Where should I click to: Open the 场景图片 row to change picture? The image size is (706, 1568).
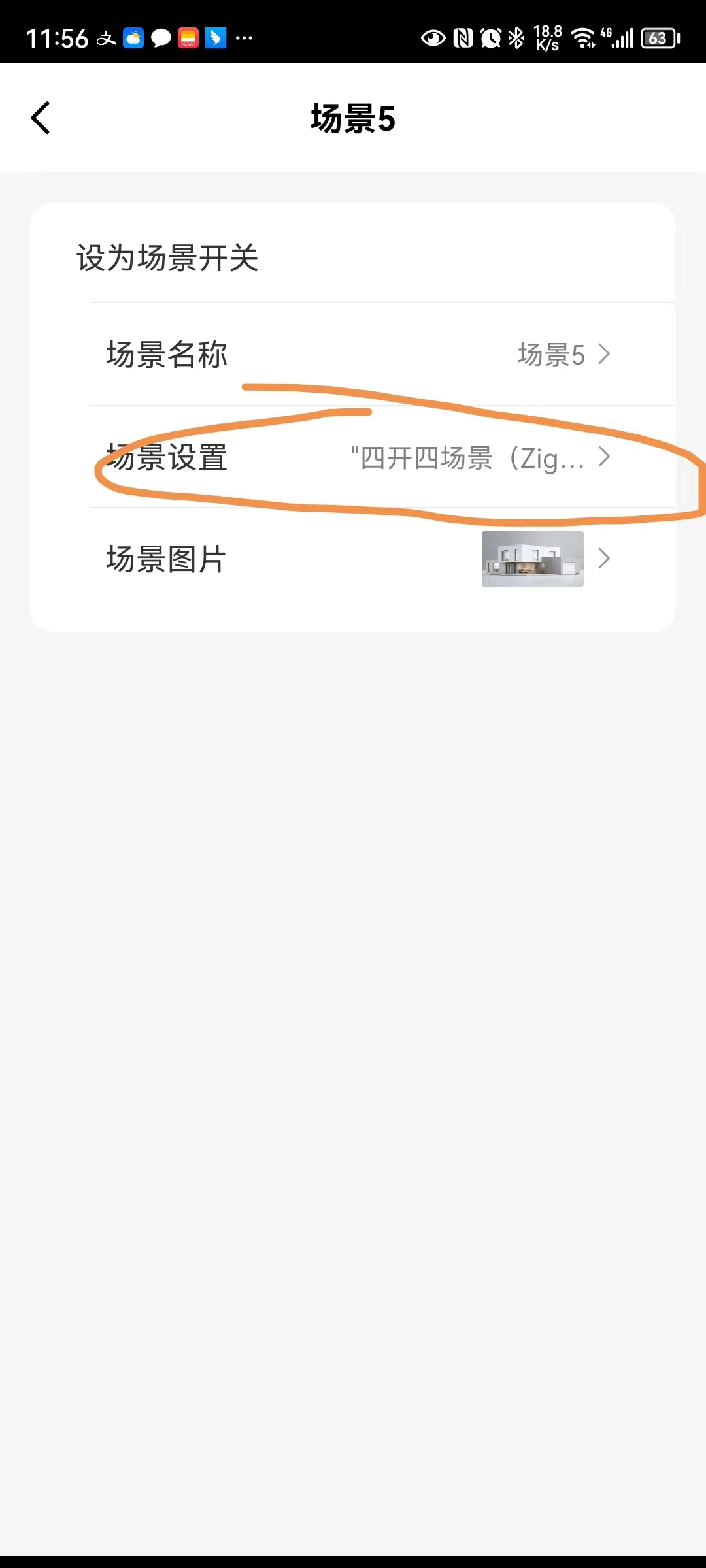click(x=358, y=559)
